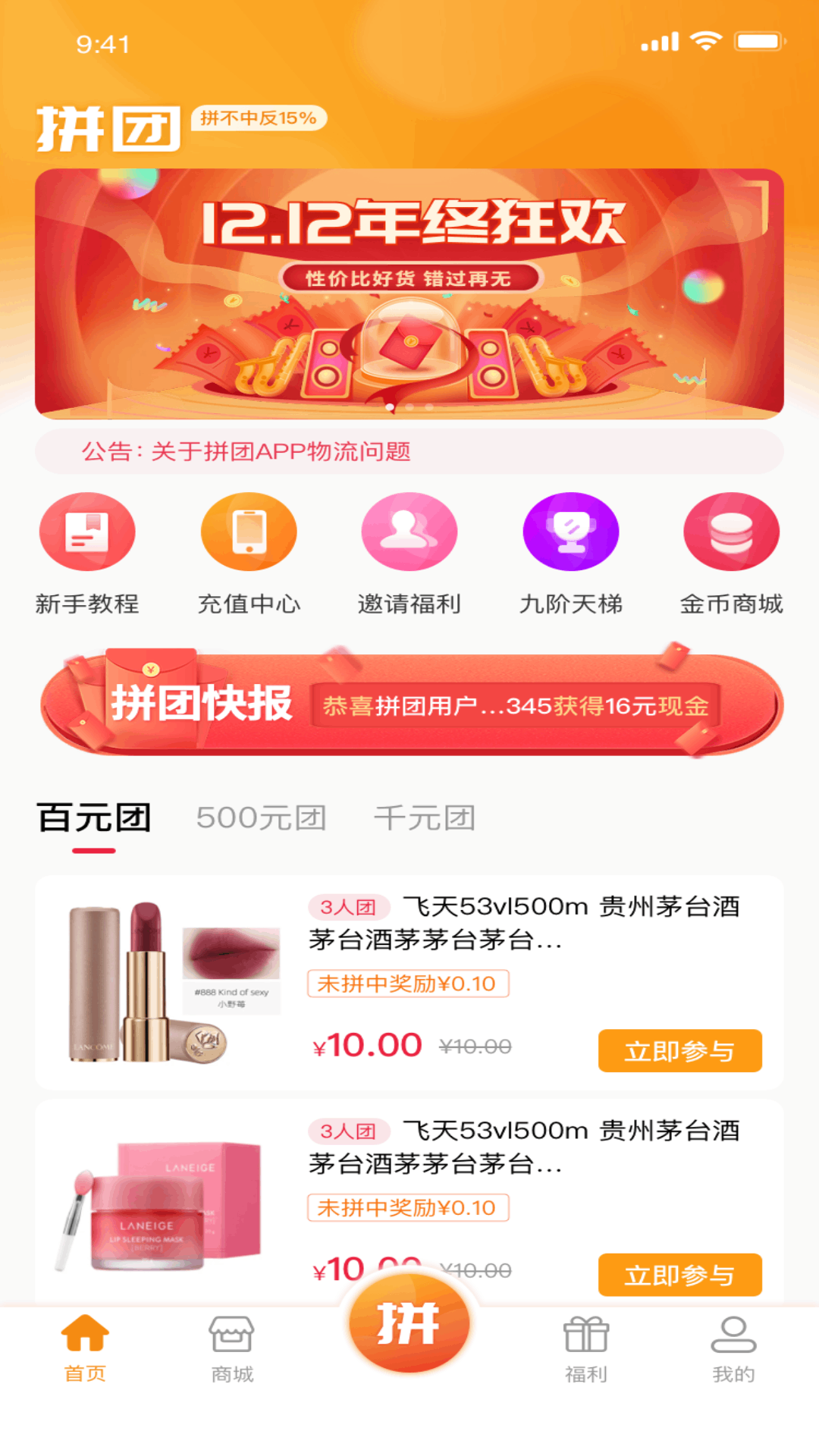Open the 邀请福利 invite rewards icon
This screenshot has width=819, height=1456.
[x=409, y=531]
